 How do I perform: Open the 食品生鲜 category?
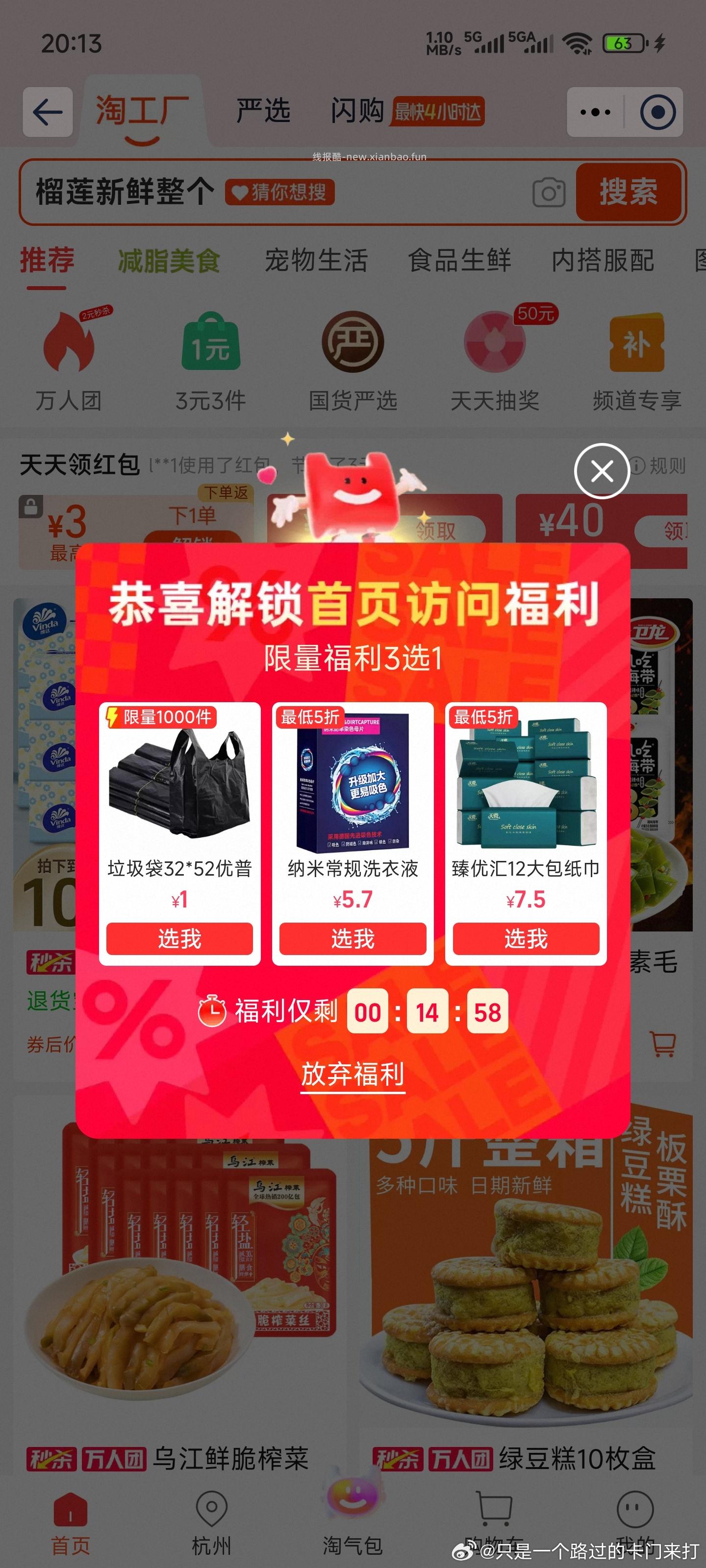(459, 261)
